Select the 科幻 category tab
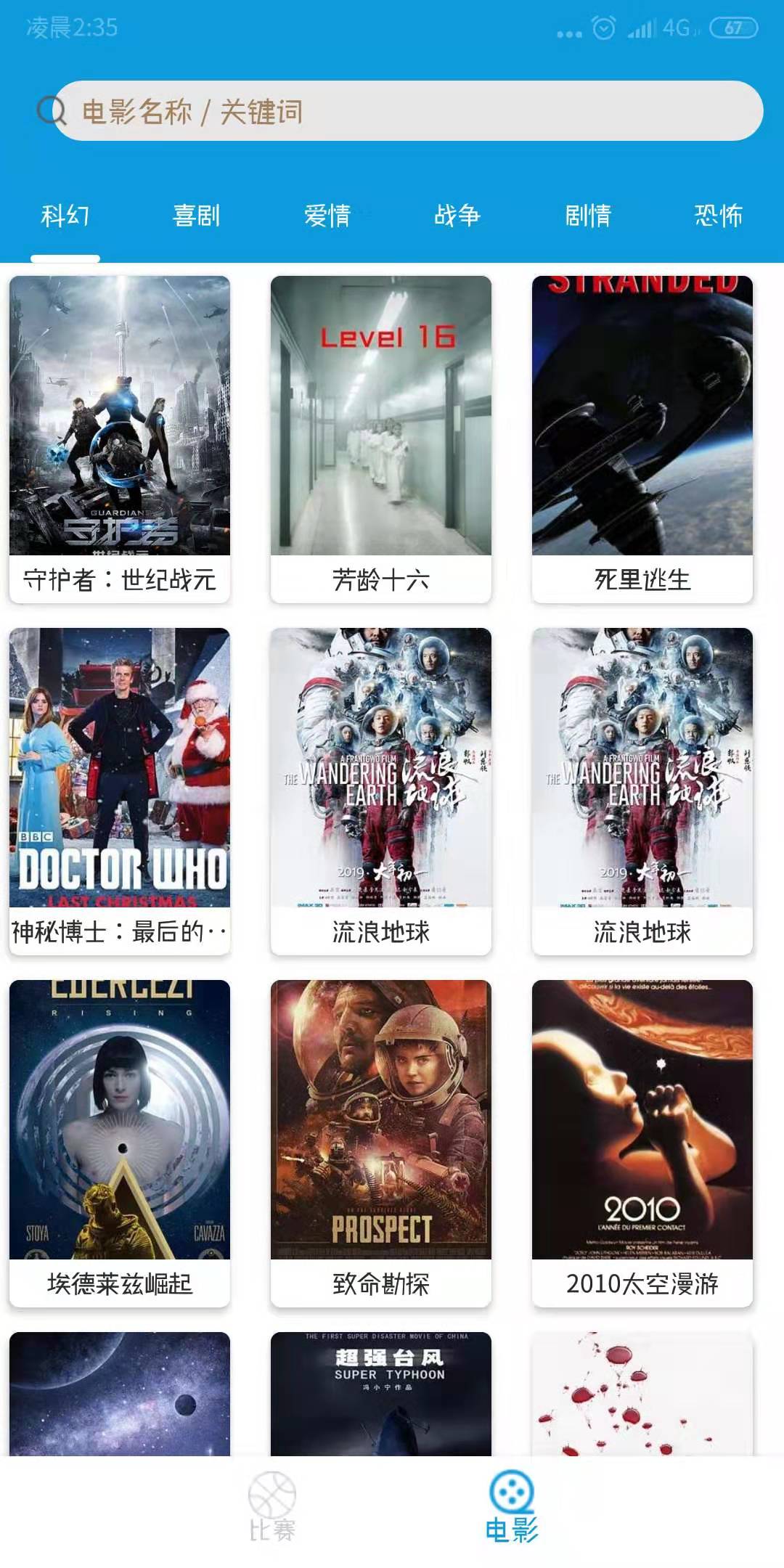Viewport: 784px width, 1568px height. pyautogui.click(x=65, y=216)
